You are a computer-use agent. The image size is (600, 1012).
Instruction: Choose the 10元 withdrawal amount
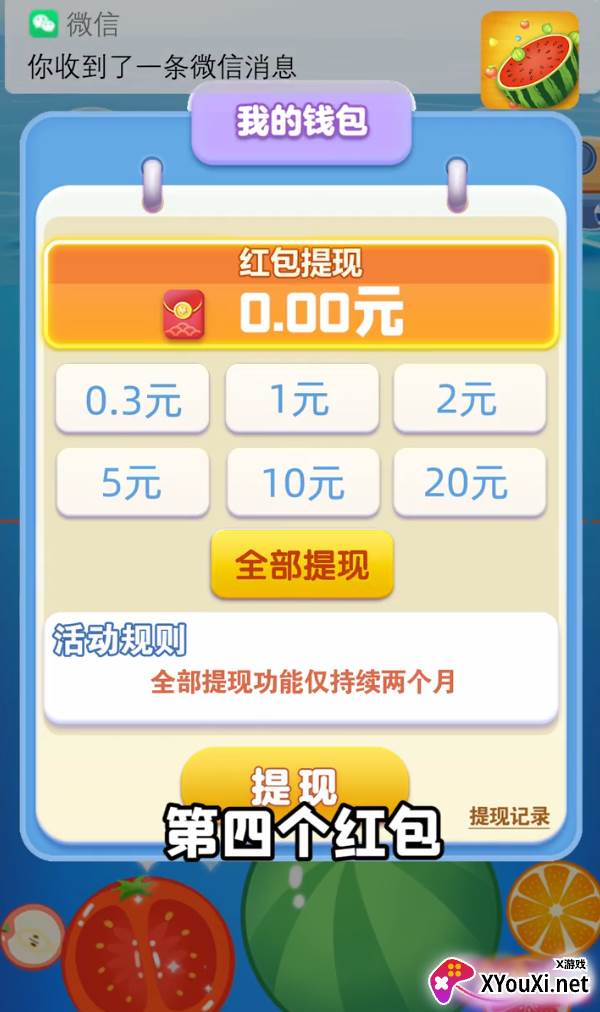[303, 483]
